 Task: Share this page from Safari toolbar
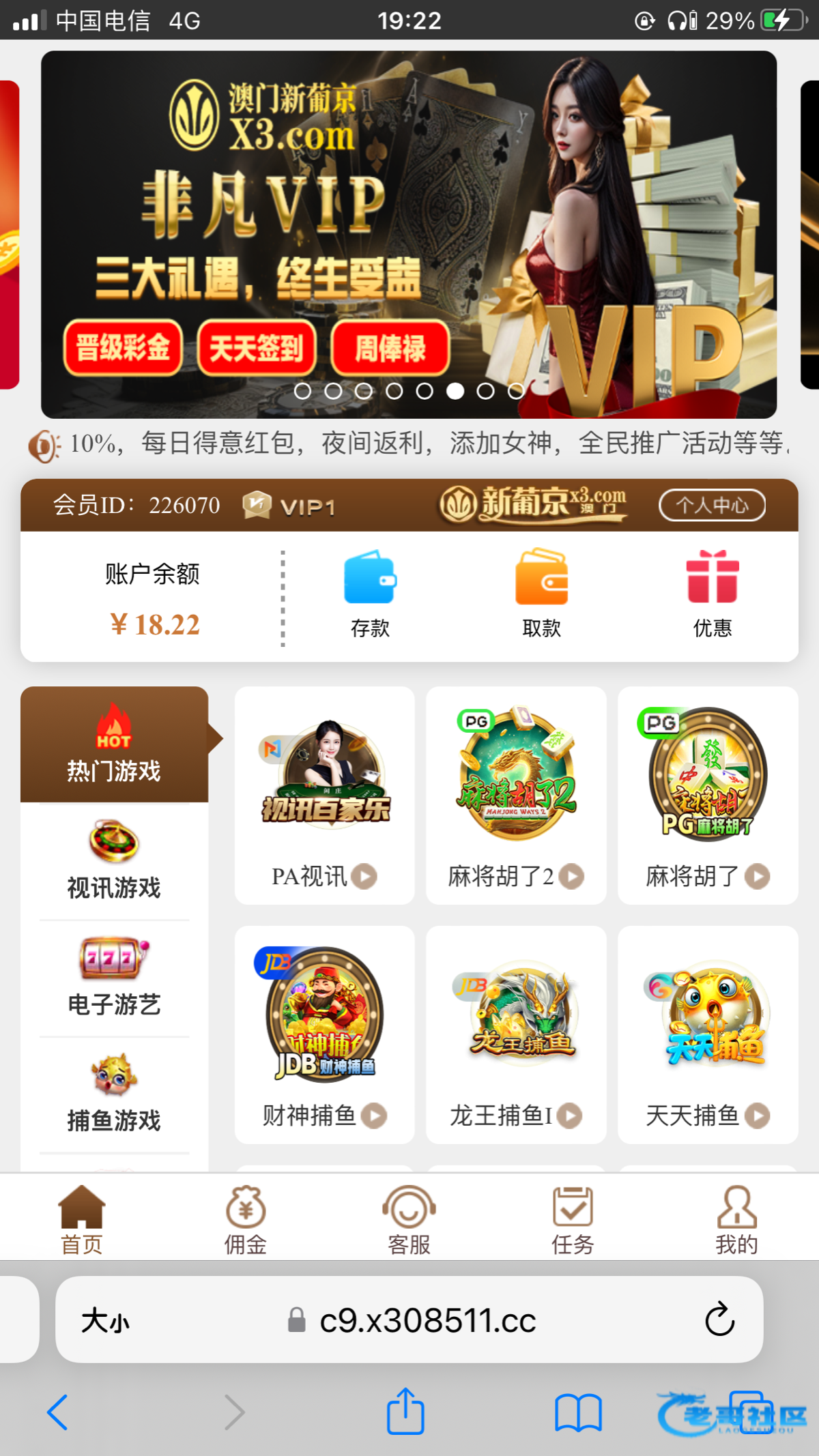405,1411
